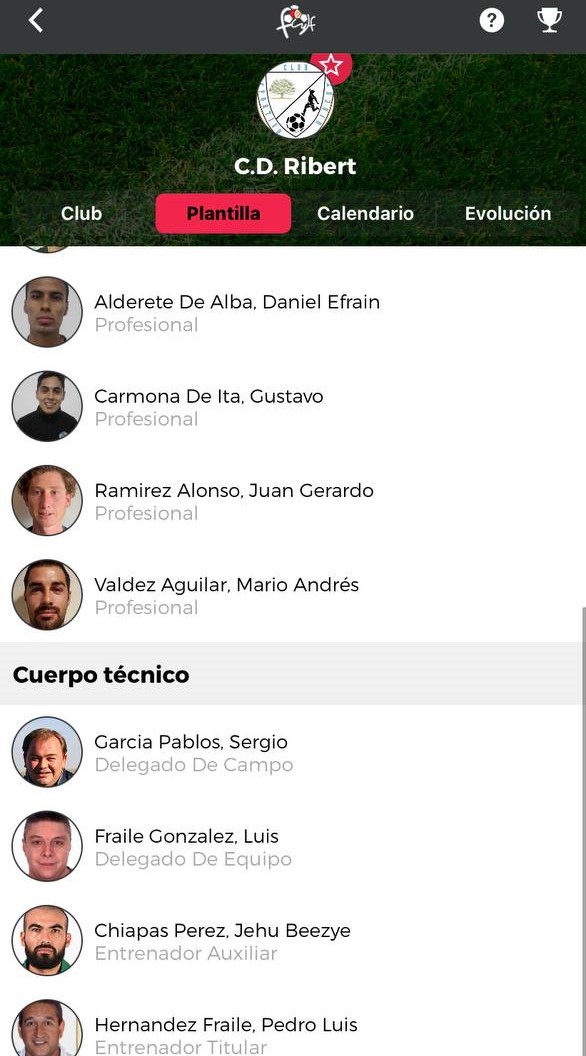Go back using the top-left arrow
This screenshot has width=586, height=1056.
point(36,21)
